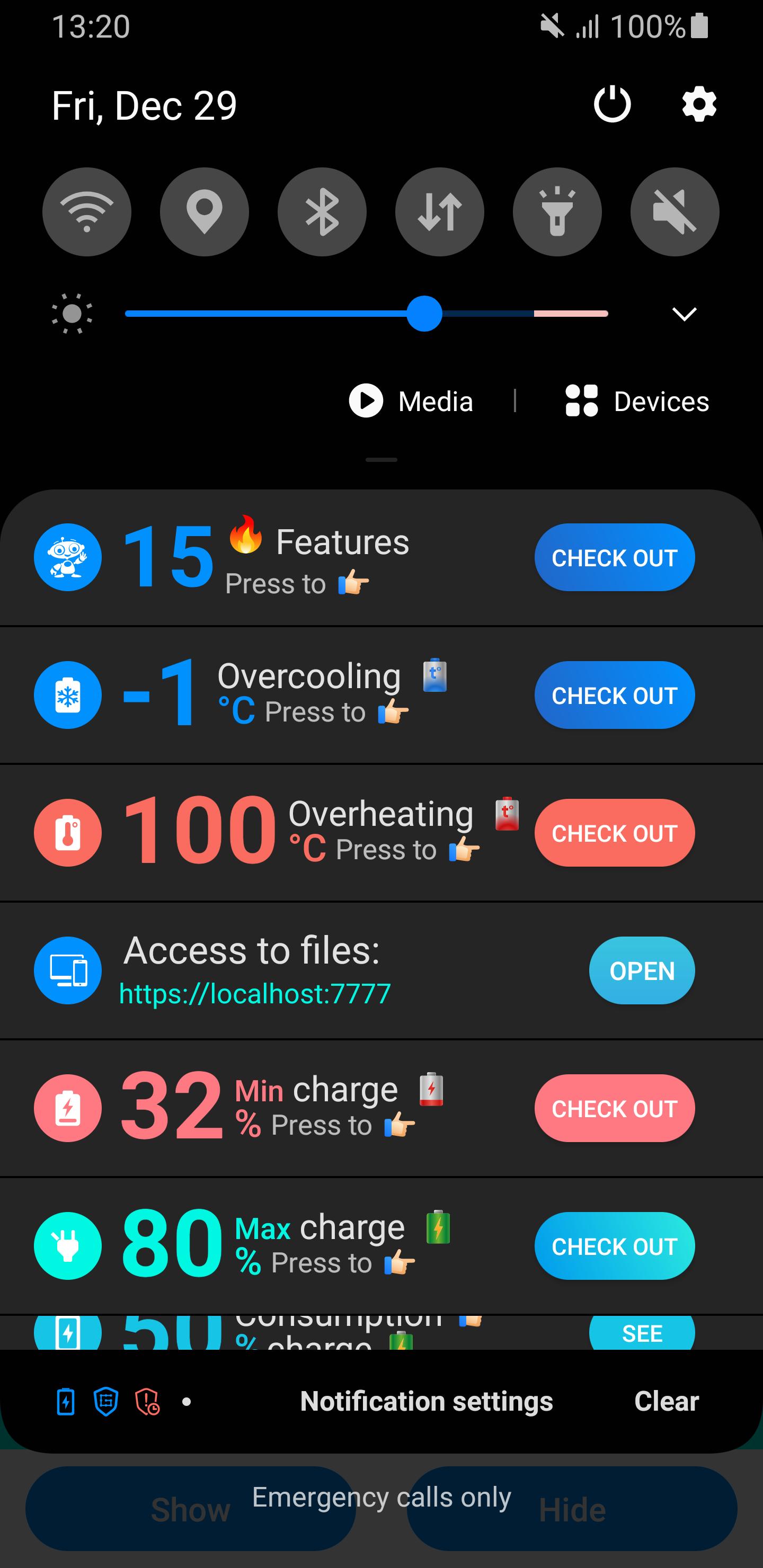
Task: Open the Media panel
Action: pos(411,401)
